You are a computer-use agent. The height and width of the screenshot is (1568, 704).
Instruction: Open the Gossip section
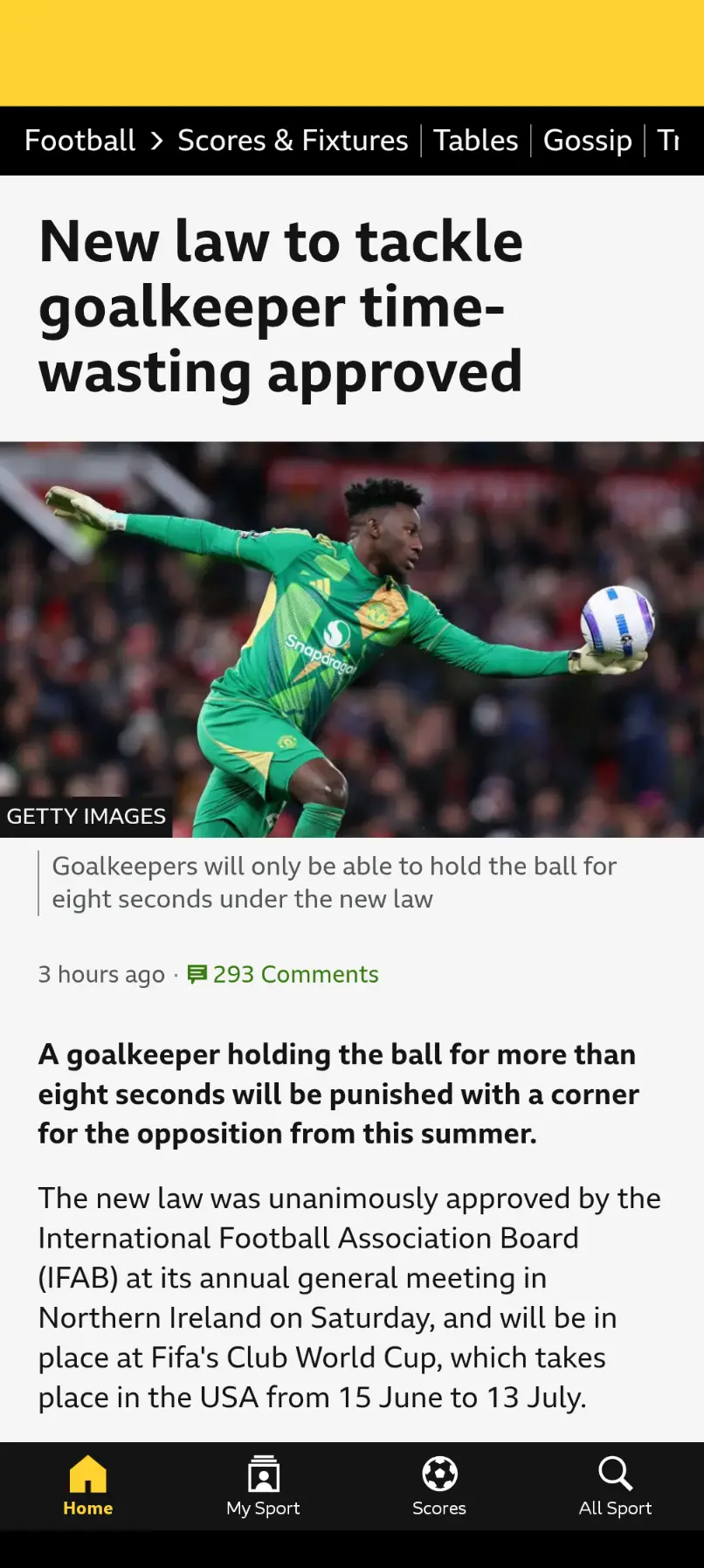click(587, 141)
